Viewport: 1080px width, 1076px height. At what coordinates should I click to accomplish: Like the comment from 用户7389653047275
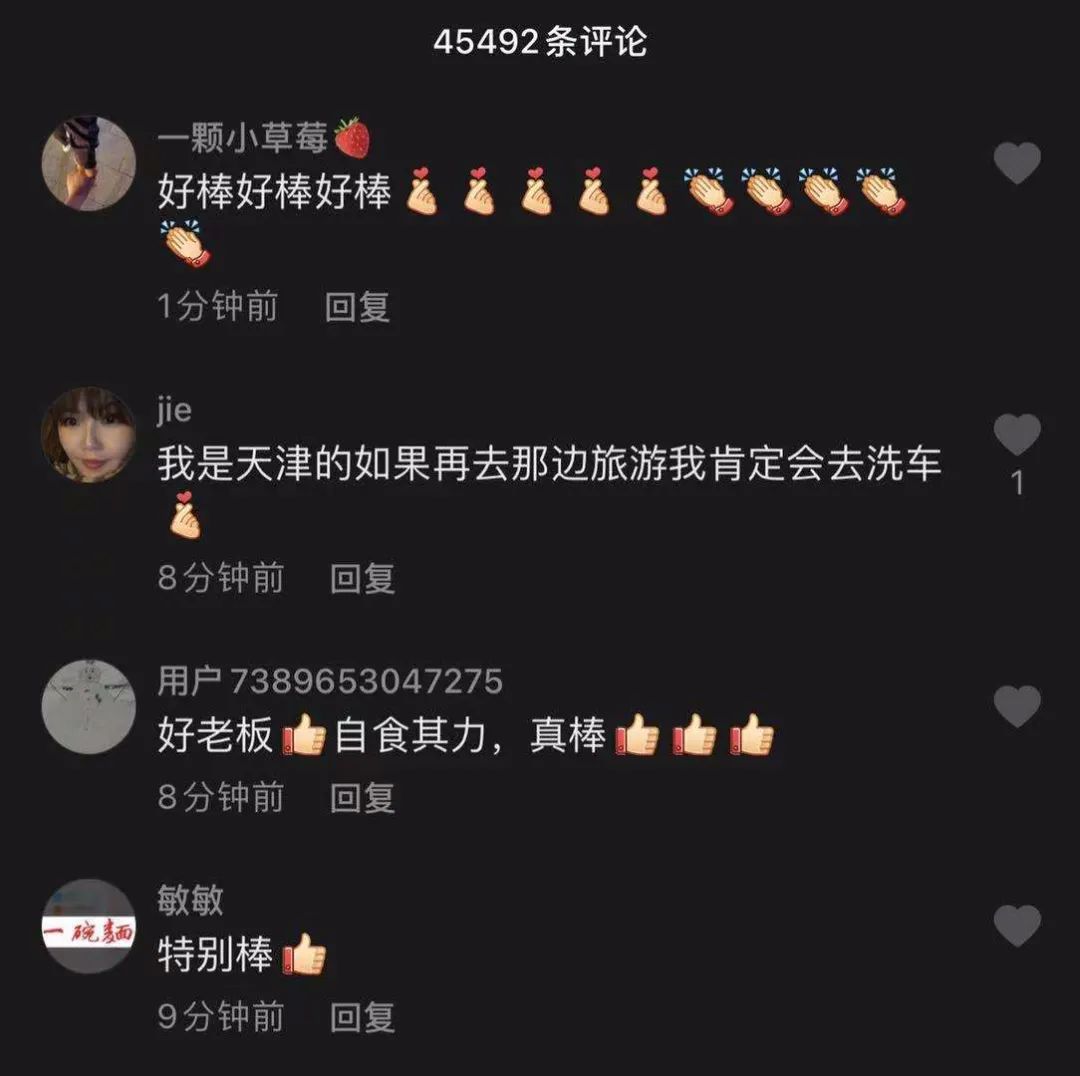click(1017, 706)
